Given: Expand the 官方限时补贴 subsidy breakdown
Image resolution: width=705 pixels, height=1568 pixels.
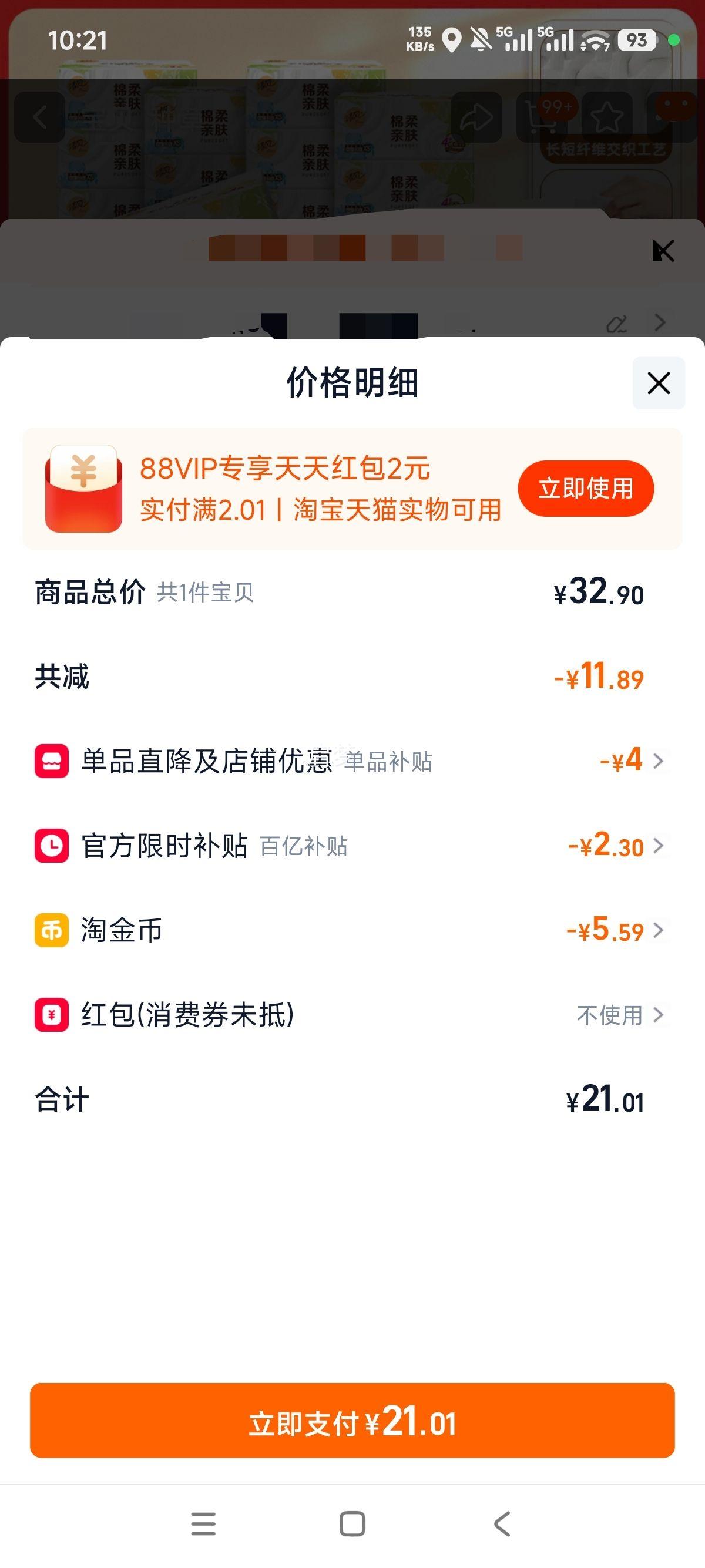Looking at the screenshot, I should coord(659,846).
